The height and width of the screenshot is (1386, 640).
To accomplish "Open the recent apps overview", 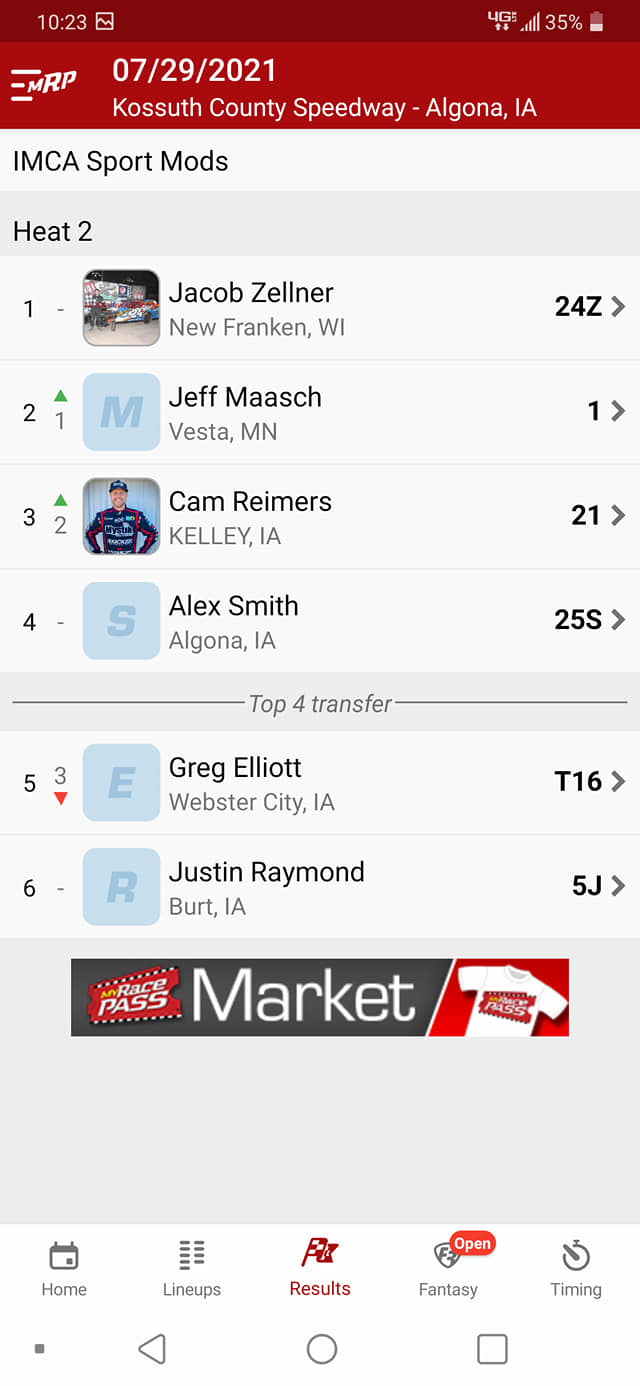I will coord(492,1349).
